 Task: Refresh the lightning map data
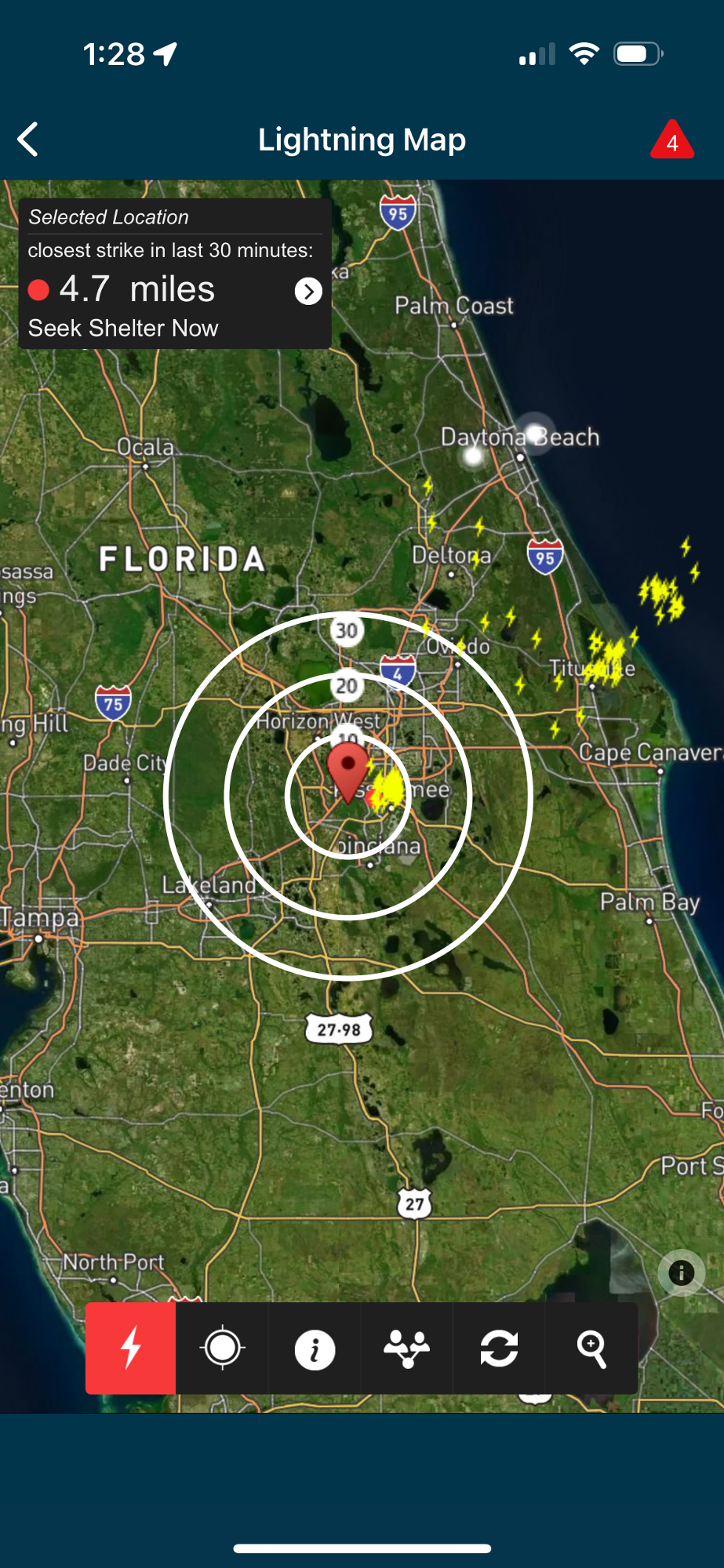[x=499, y=1348]
